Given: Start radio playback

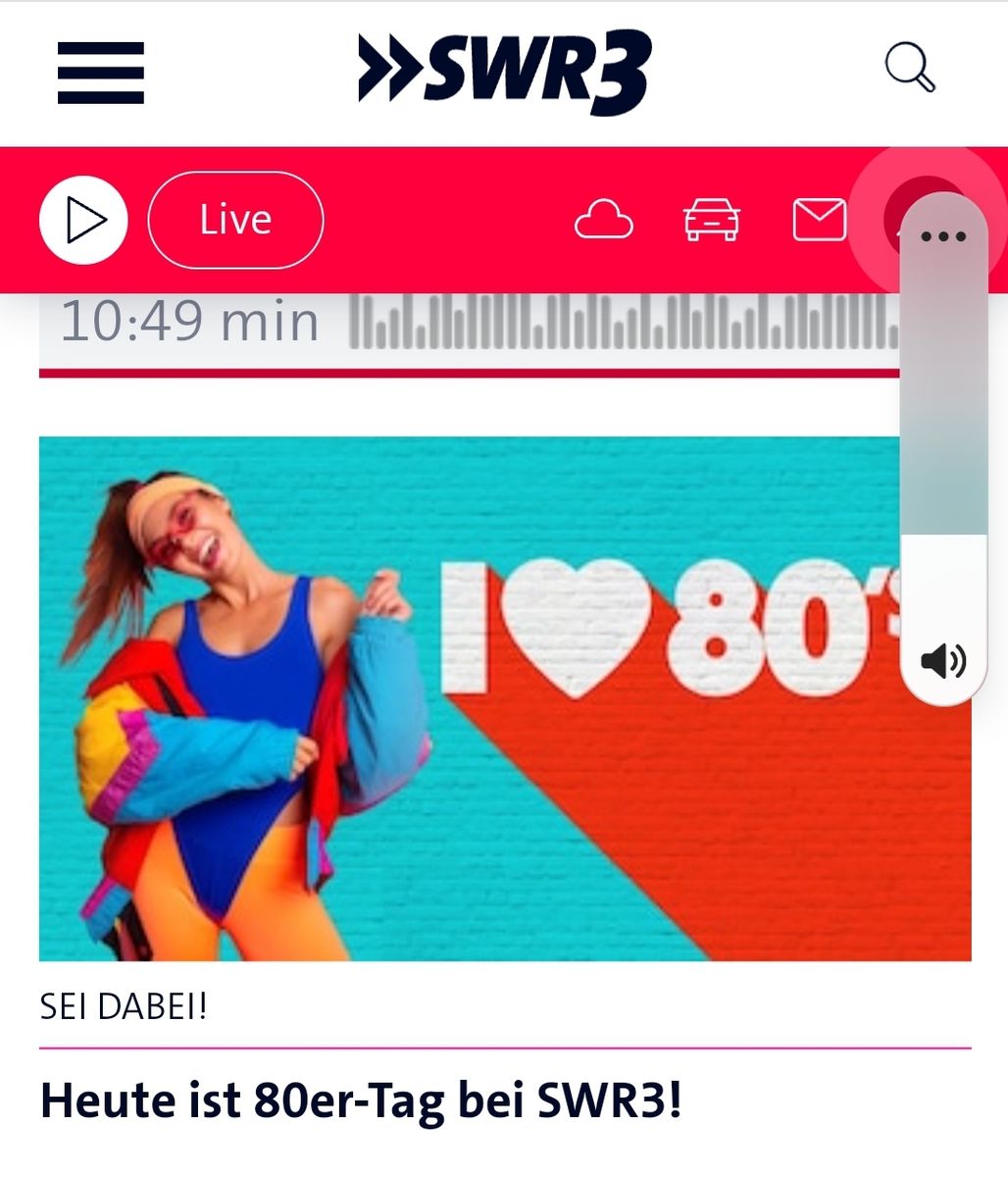Looking at the screenshot, I should point(83,221).
